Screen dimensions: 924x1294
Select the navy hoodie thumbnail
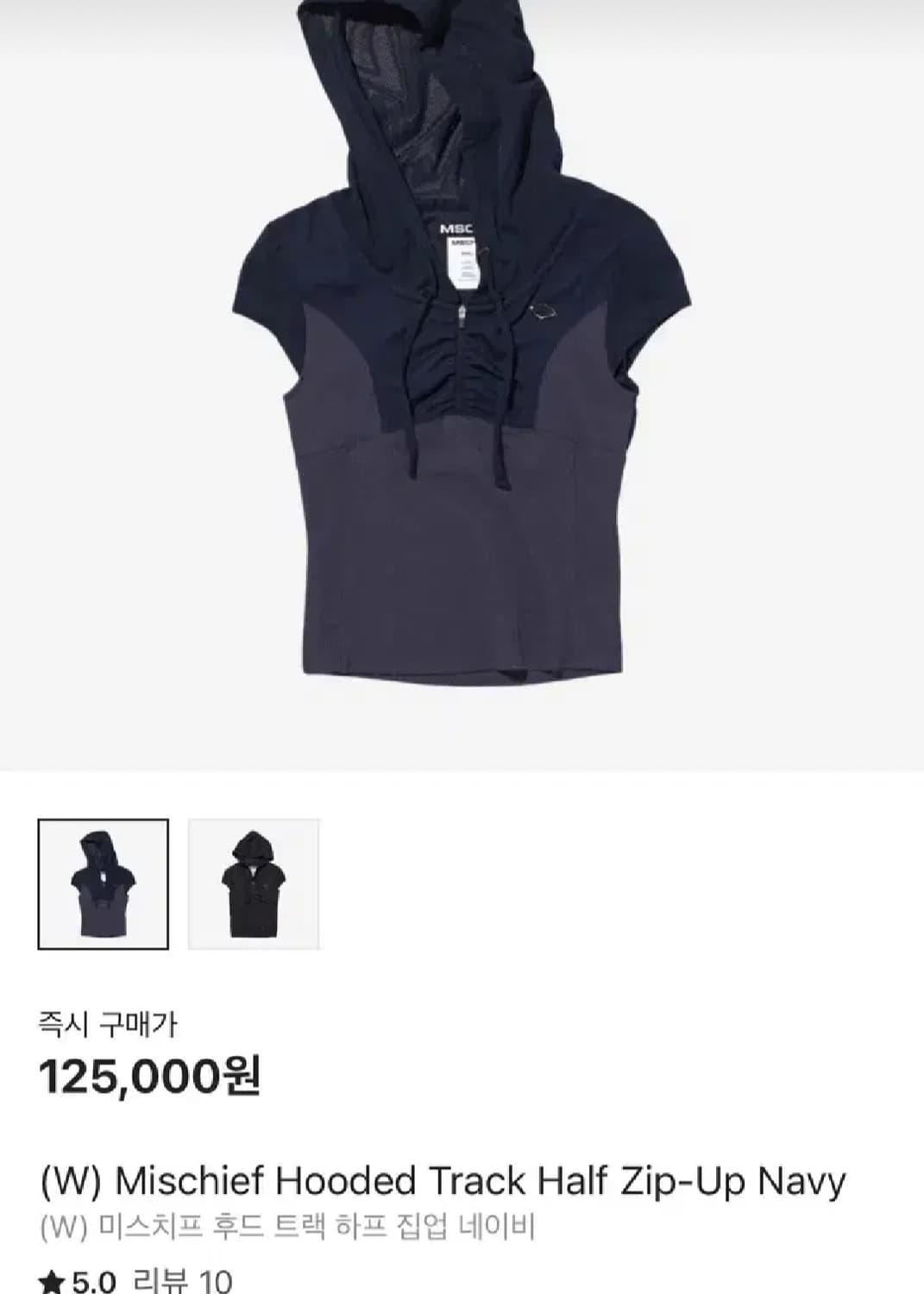(103, 884)
